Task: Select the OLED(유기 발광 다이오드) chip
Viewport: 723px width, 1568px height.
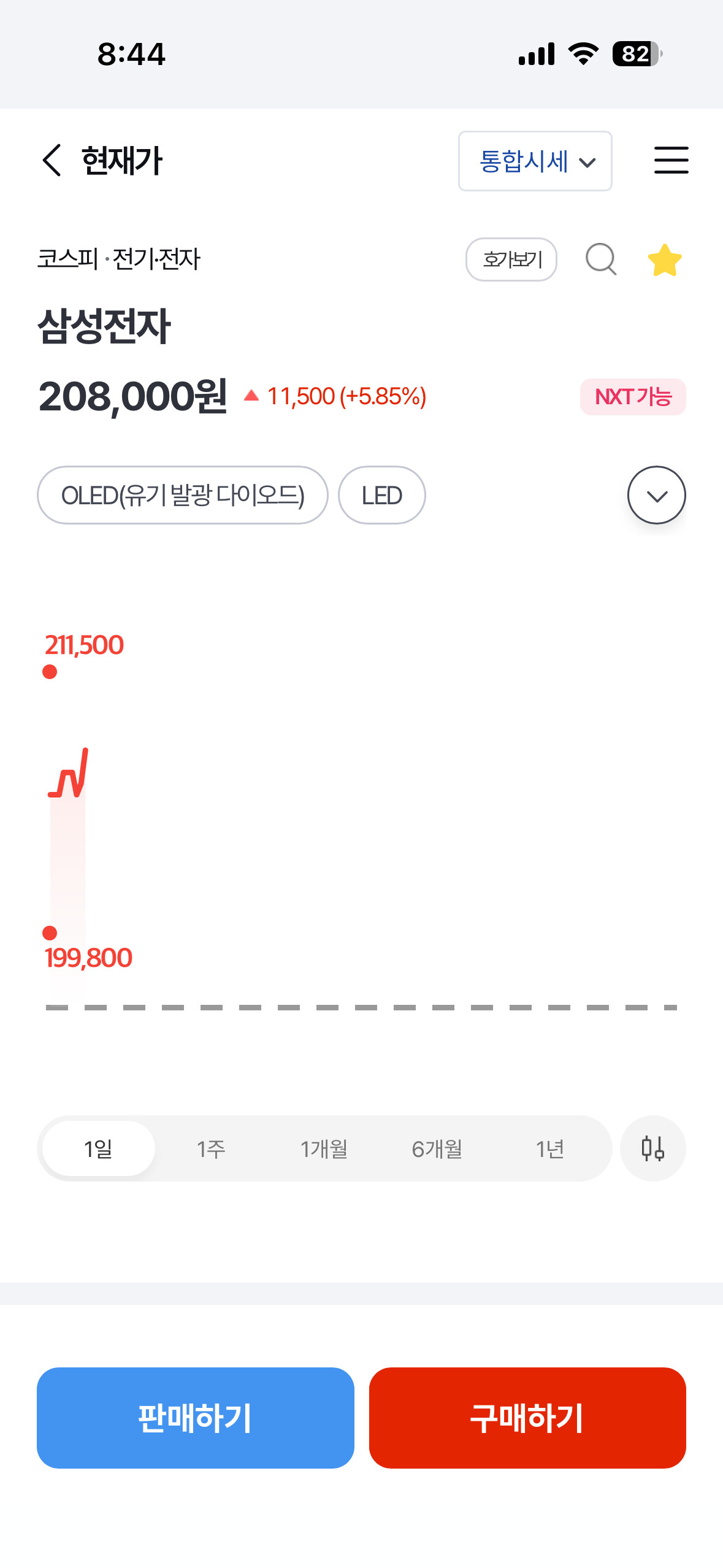Action: click(x=183, y=495)
